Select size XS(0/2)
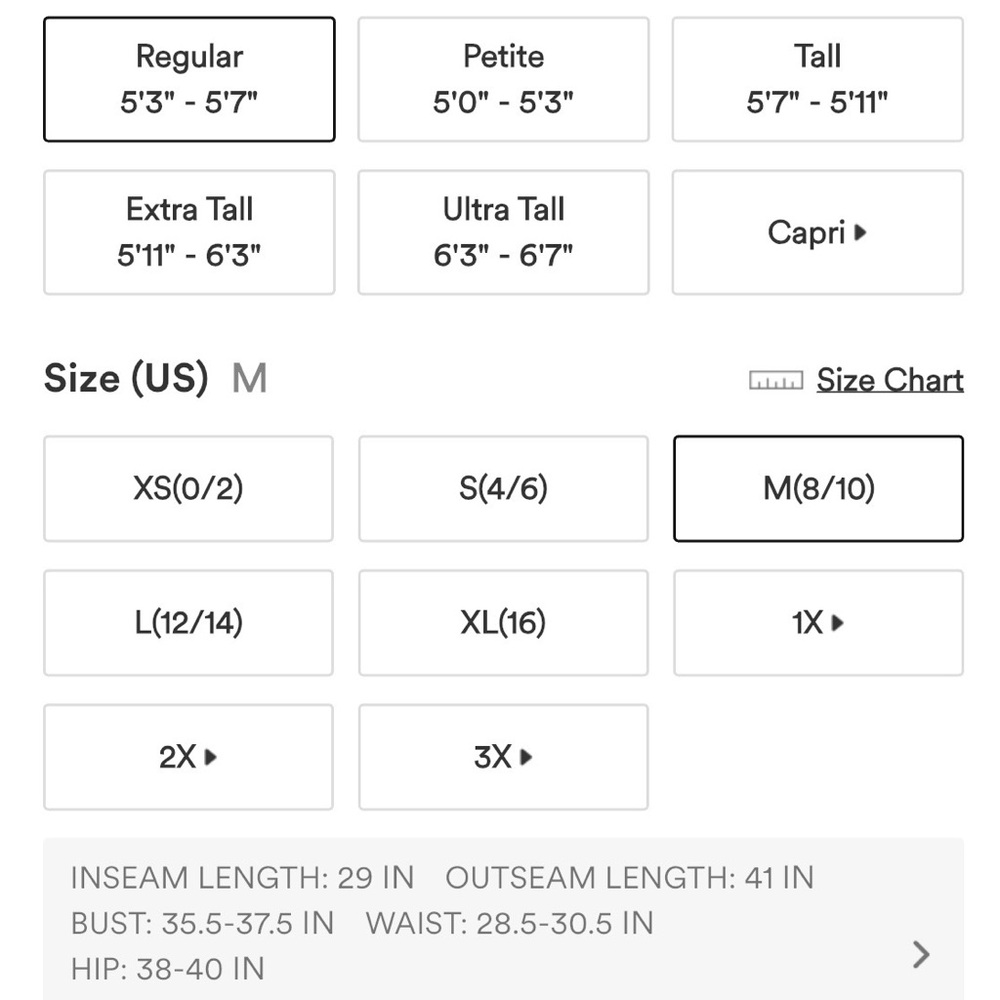1000x1000 pixels. (x=188, y=488)
